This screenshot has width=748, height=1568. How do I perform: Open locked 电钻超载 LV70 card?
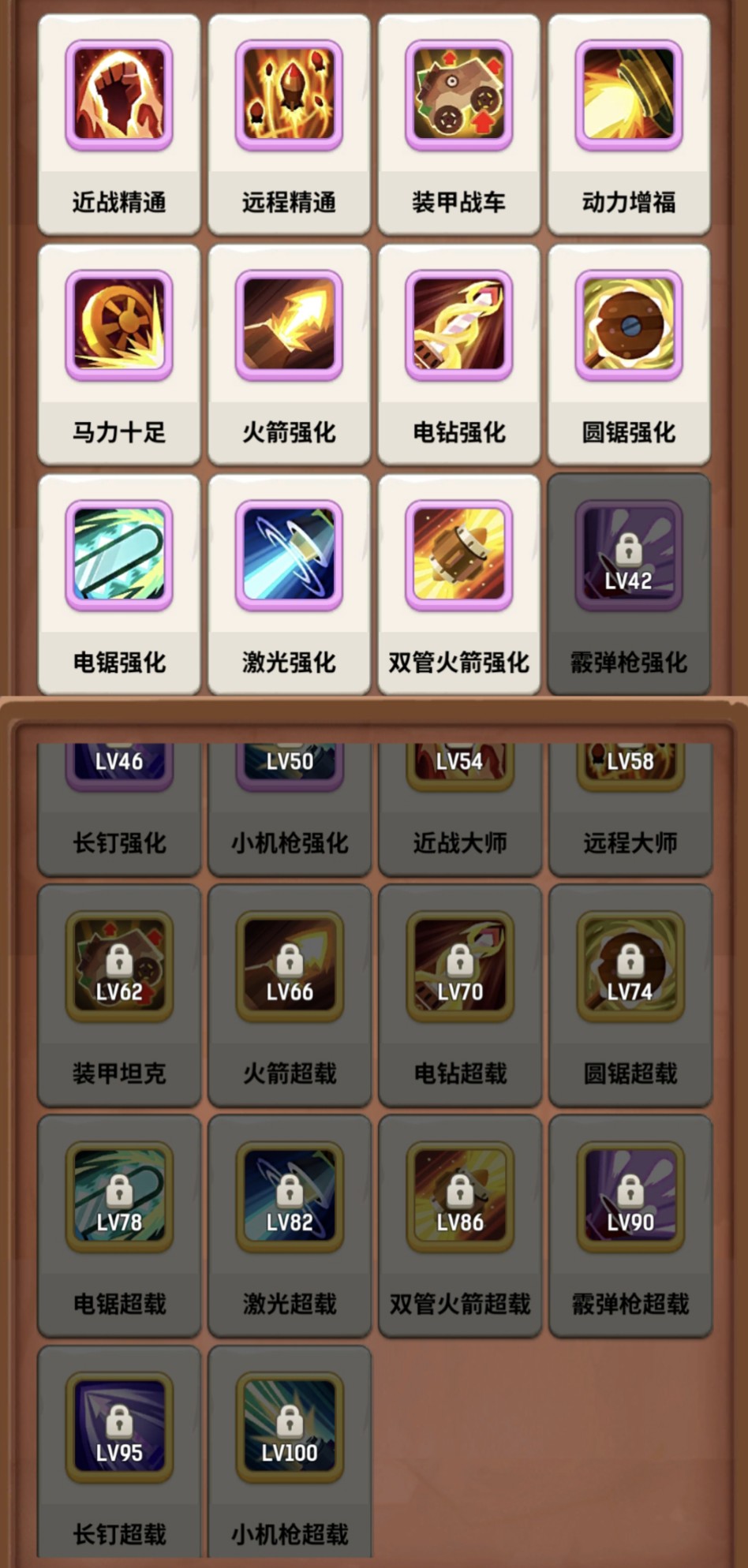tap(460, 995)
